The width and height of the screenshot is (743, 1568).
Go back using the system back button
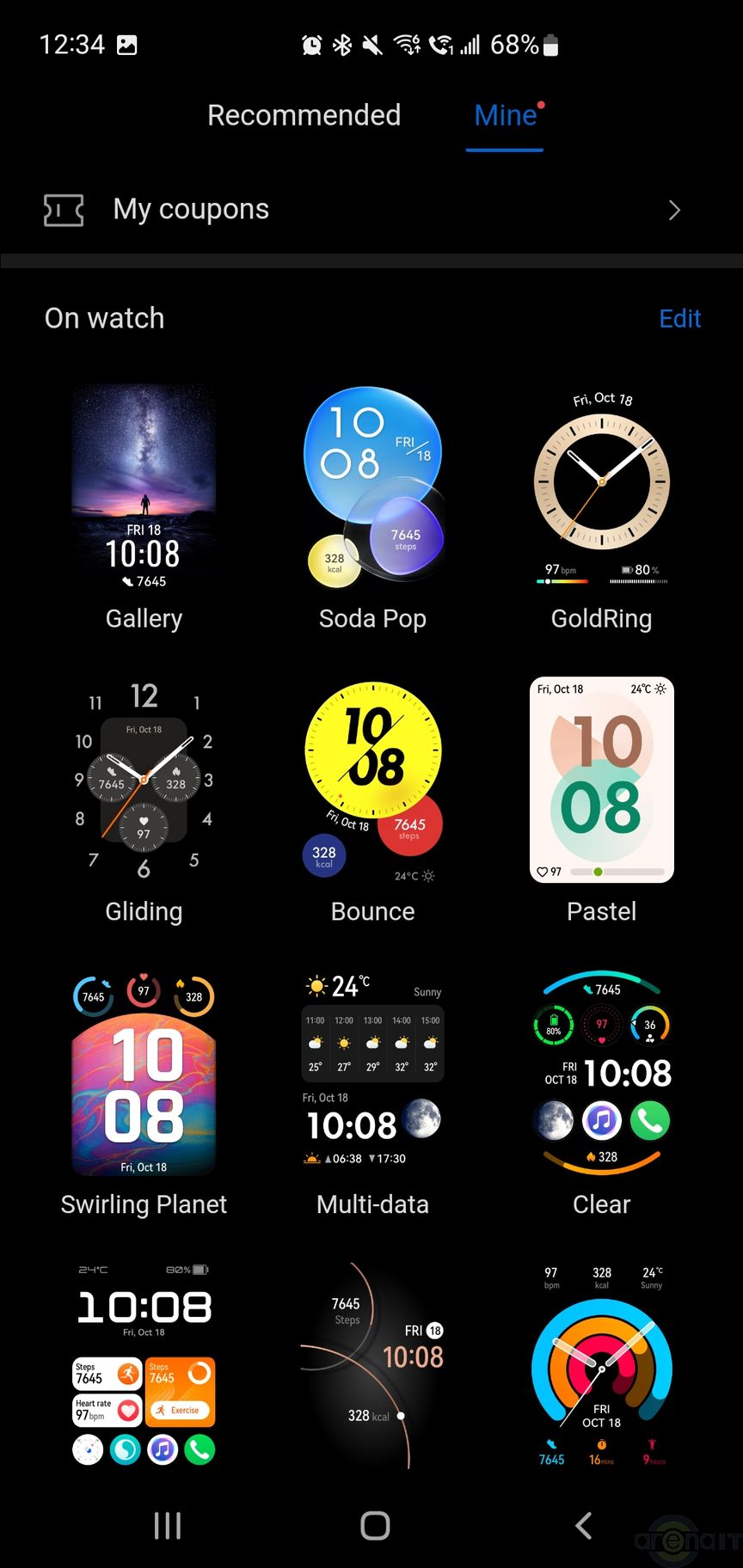tap(583, 1526)
